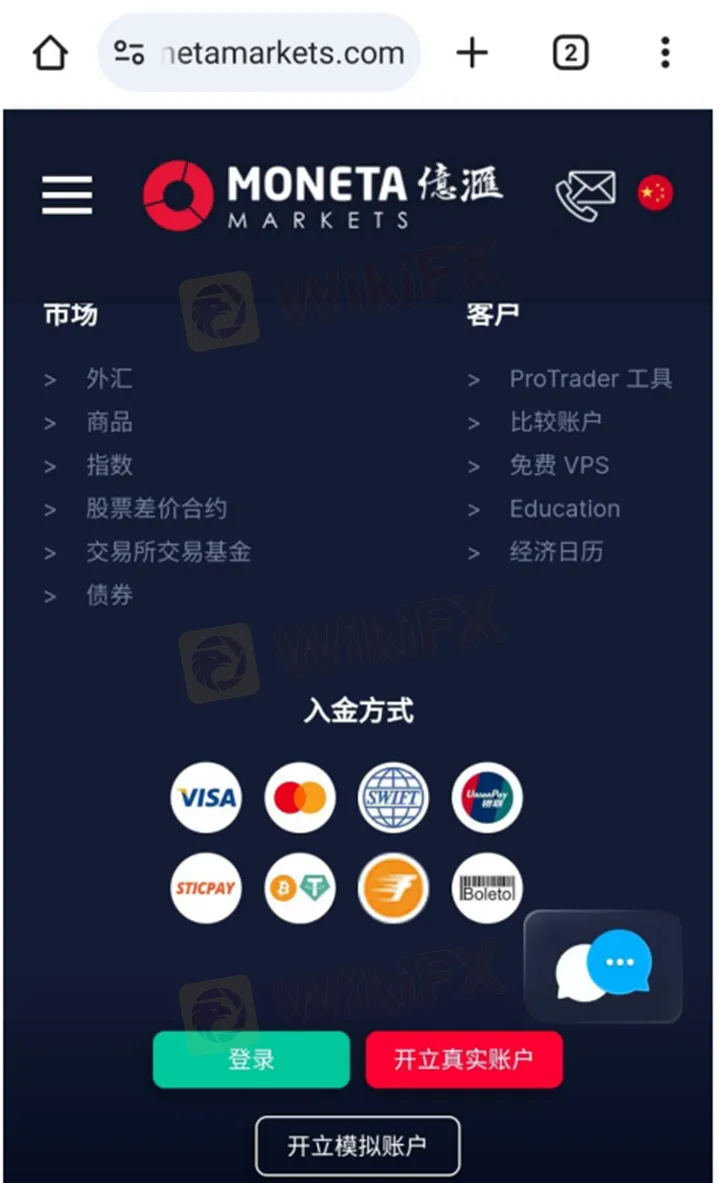View the two open tabs
Image resolution: width=719 pixels, height=1183 pixels.
(x=570, y=53)
